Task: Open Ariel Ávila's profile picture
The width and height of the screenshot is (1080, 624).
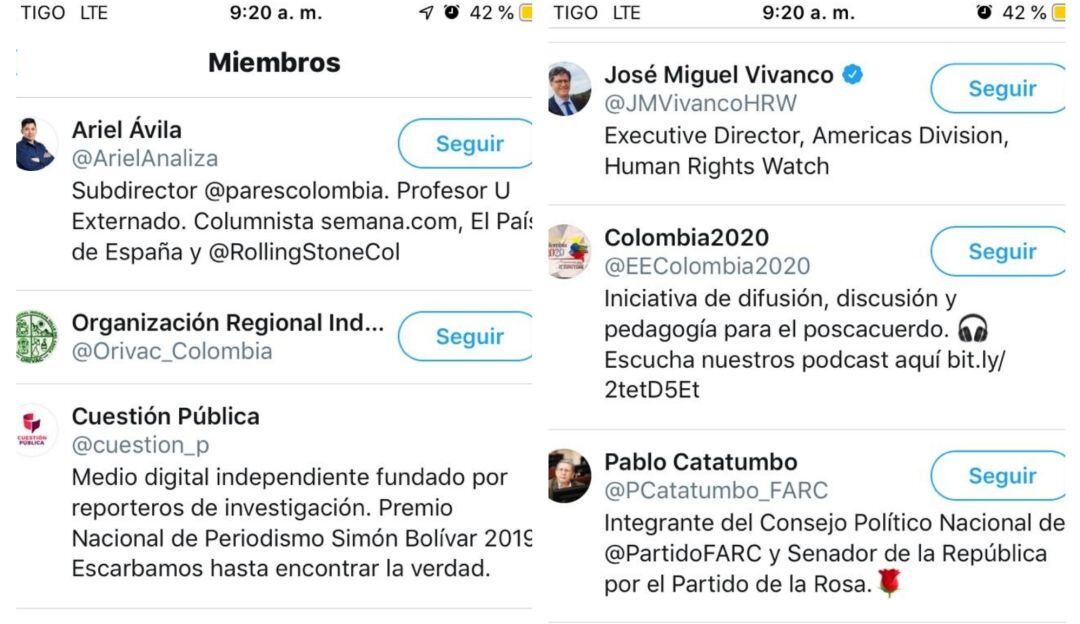Action: click(37, 144)
